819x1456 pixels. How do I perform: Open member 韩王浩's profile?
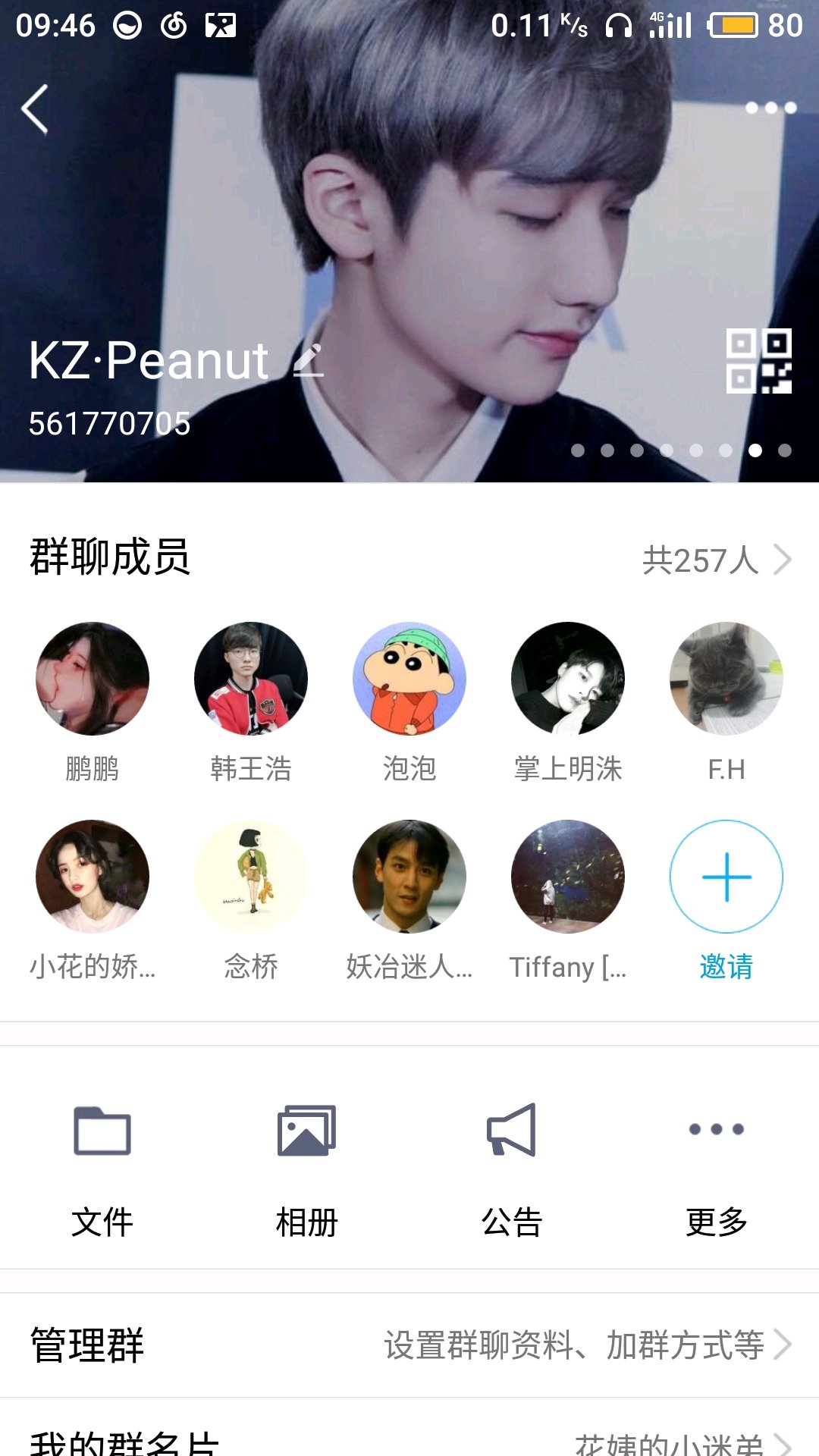tap(251, 679)
